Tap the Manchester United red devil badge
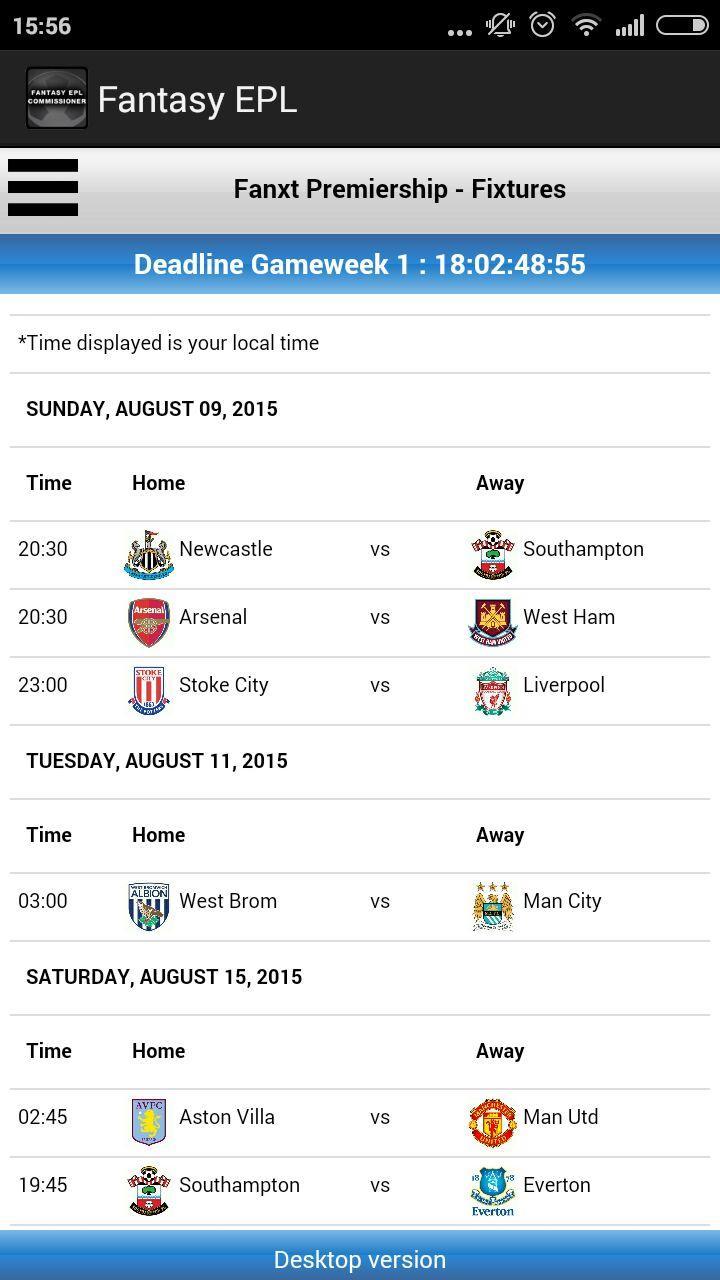This screenshot has width=720, height=1280. [x=492, y=1117]
